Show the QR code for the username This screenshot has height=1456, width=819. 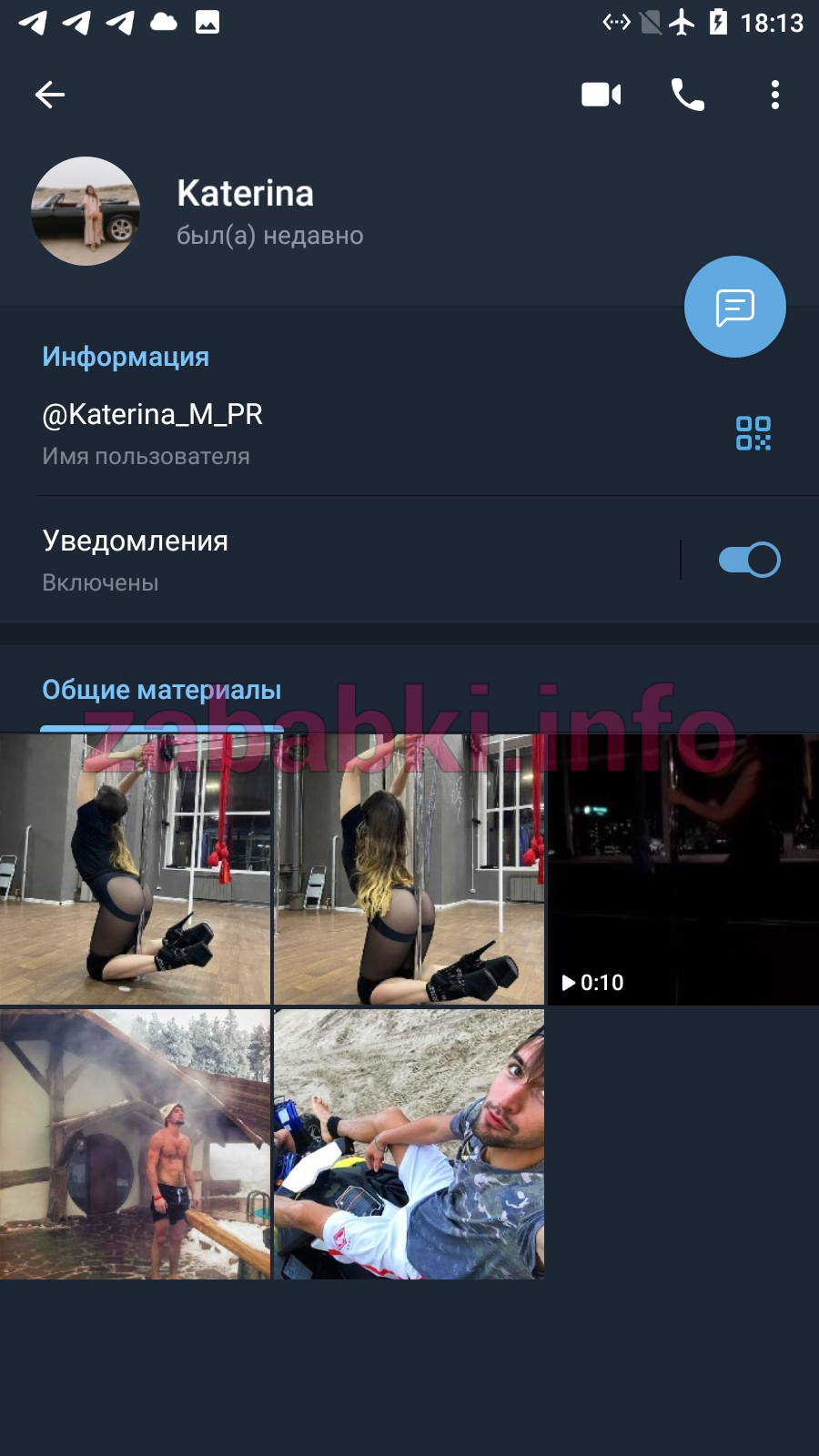point(753,433)
